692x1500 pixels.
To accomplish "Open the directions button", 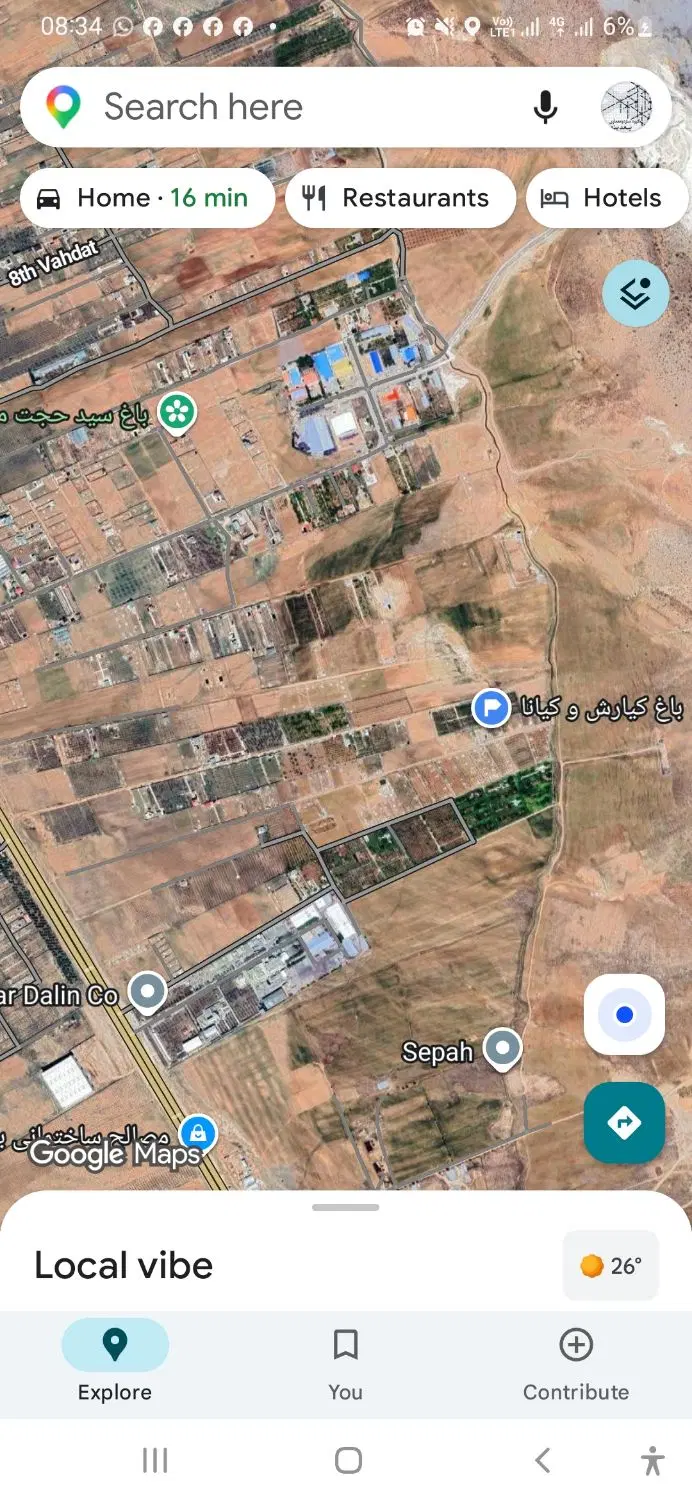I will point(625,1122).
